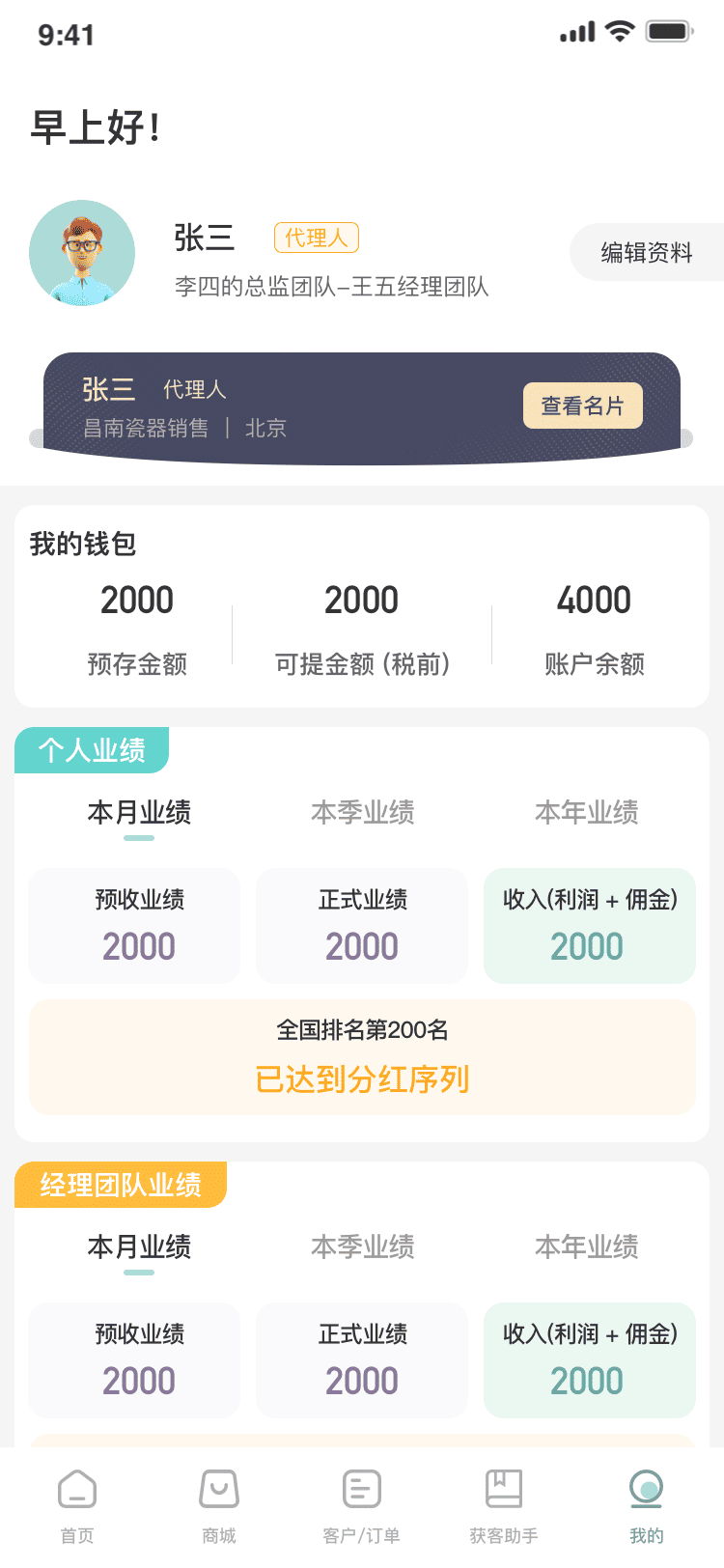
Task: Select 本年业绩 under 经理团队业绩
Action: [588, 1246]
